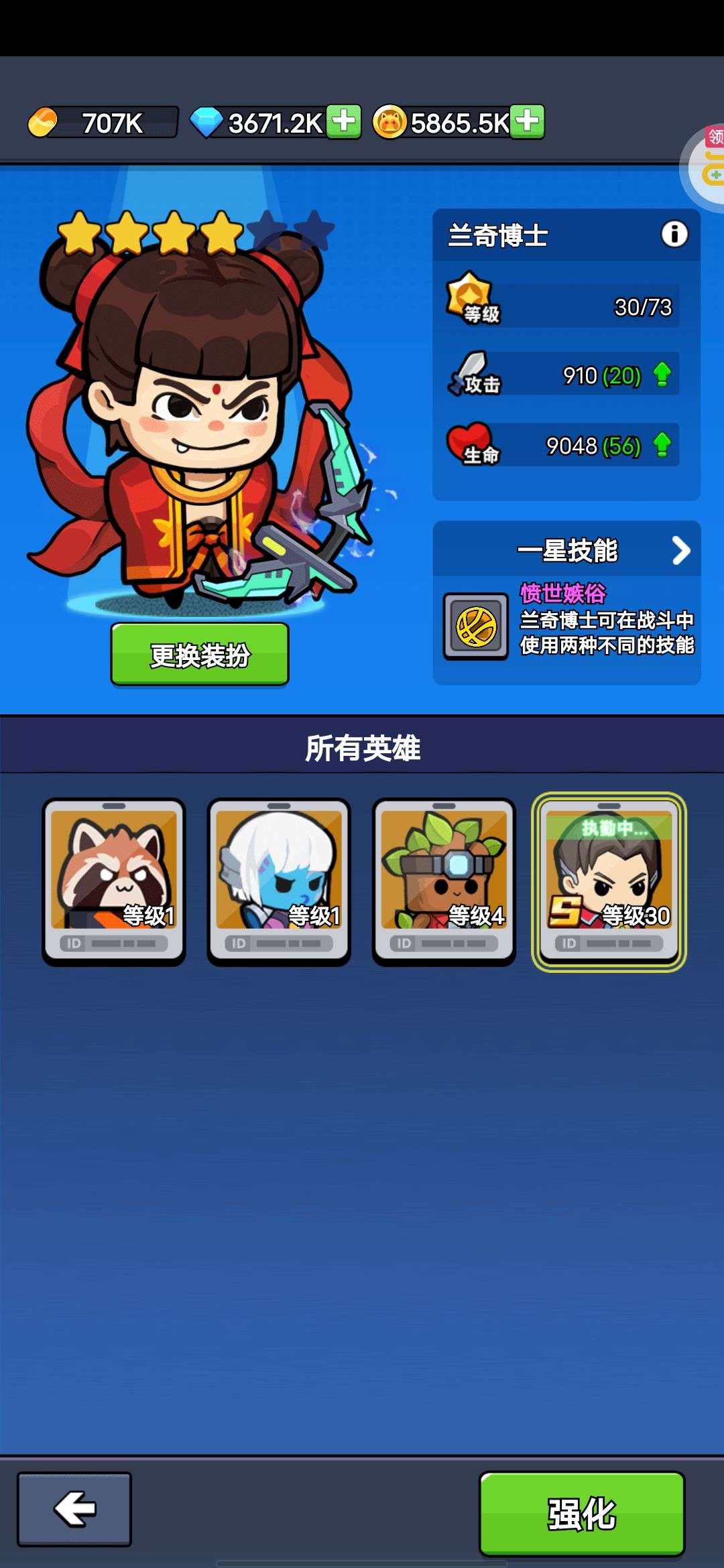This screenshot has height=1568, width=724.
Task: Tap the 强化 button
Action: click(x=582, y=1513)
